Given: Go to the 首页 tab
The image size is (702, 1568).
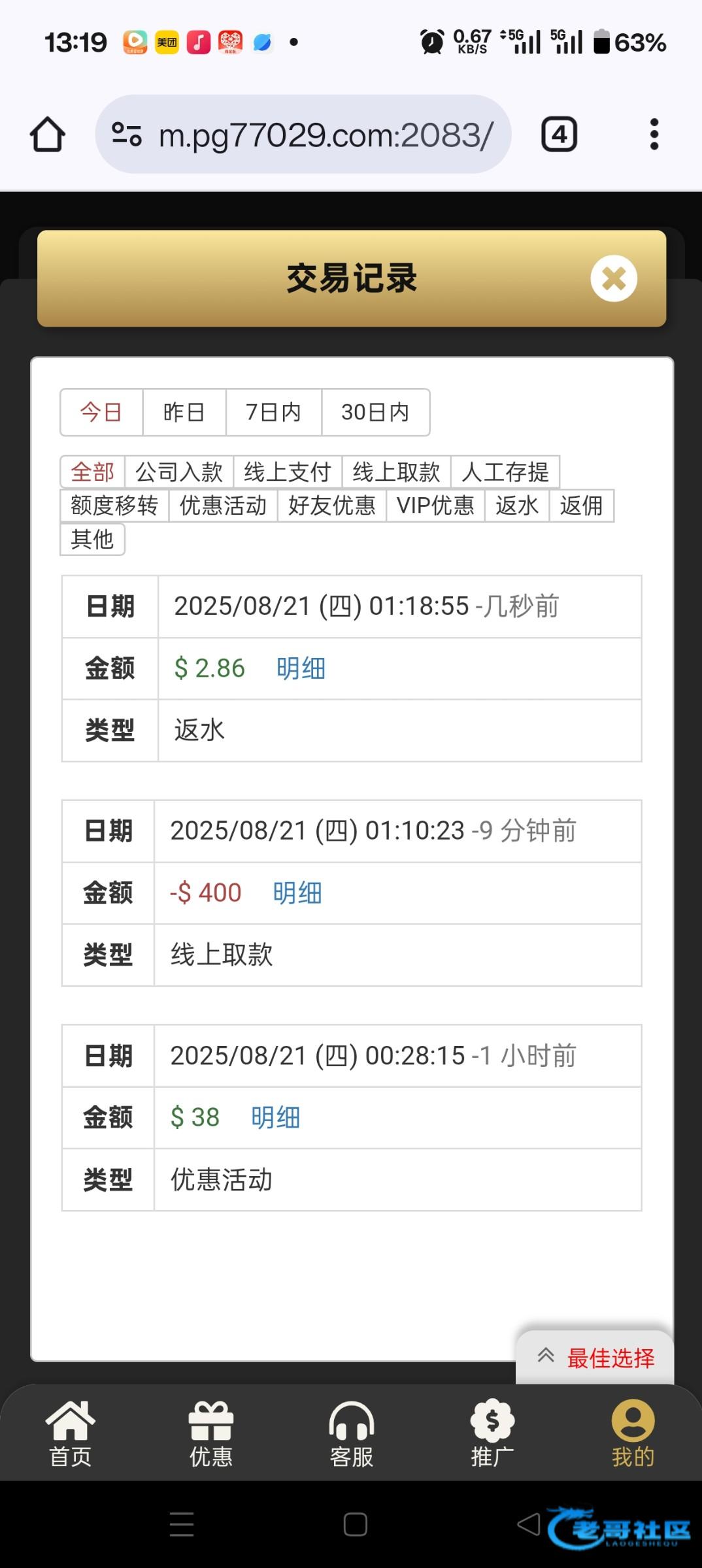Looking at the screenshot, I should 71,1434.
